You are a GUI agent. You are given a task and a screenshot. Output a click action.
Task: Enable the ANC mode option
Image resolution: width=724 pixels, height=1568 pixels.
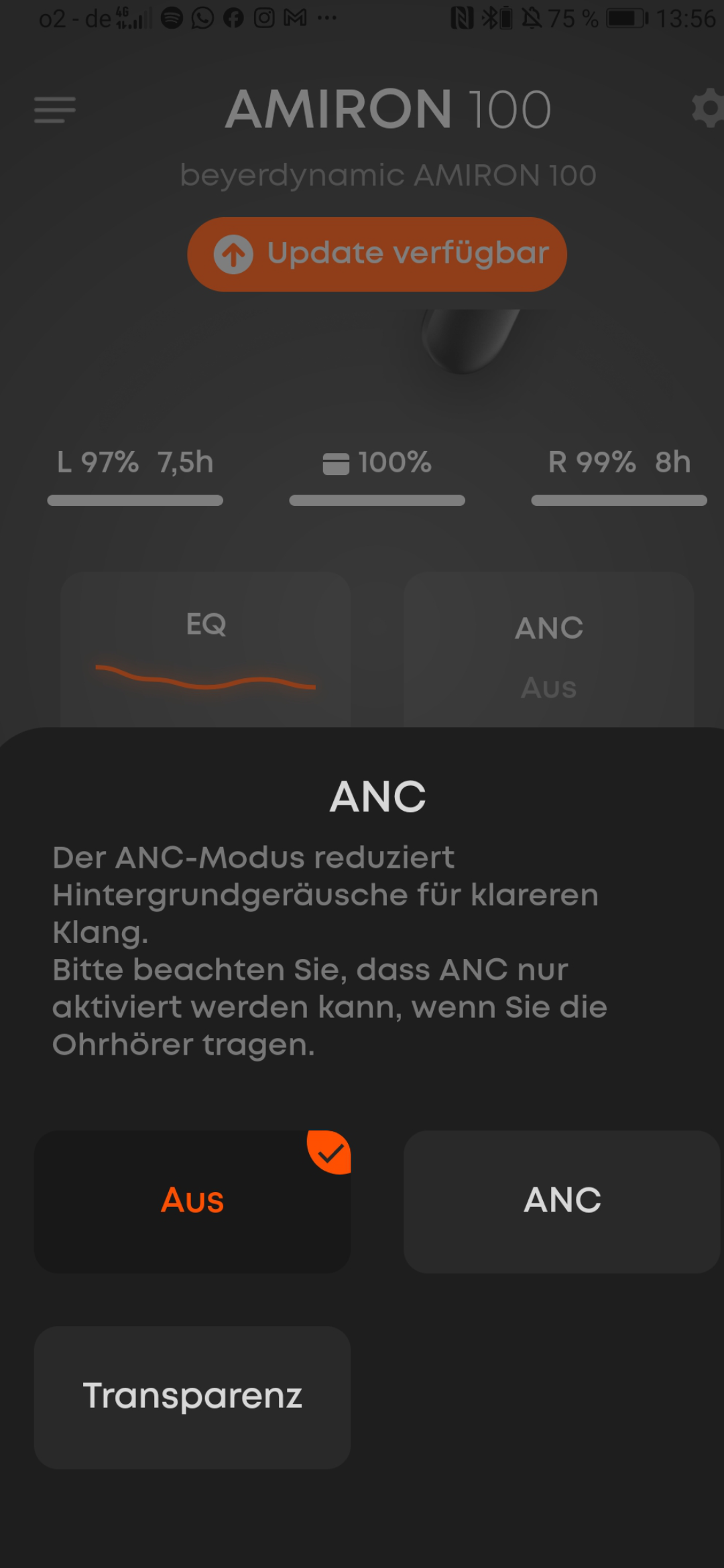pos(562,1201)
